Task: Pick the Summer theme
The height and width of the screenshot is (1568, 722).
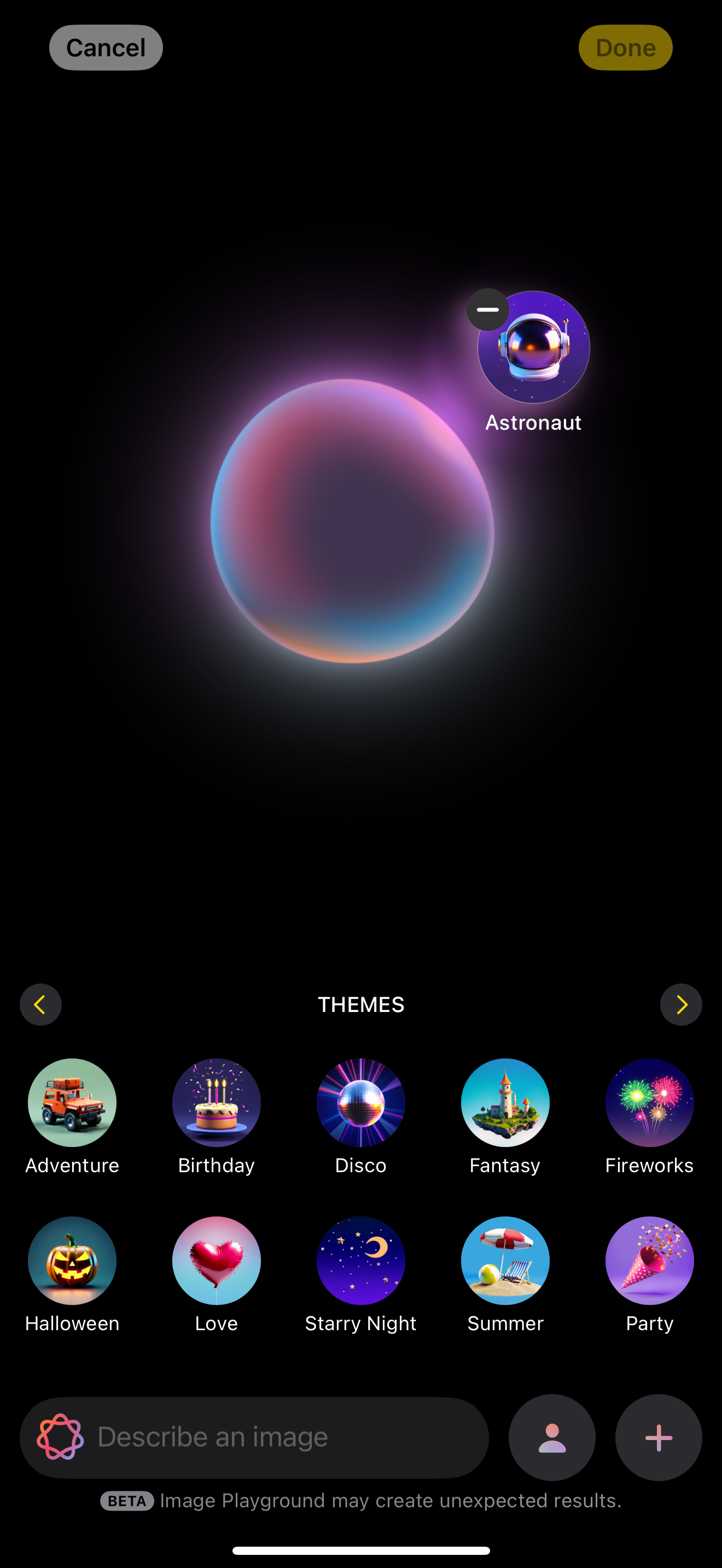Action: pyautogui.click(x=505, y=1261)
